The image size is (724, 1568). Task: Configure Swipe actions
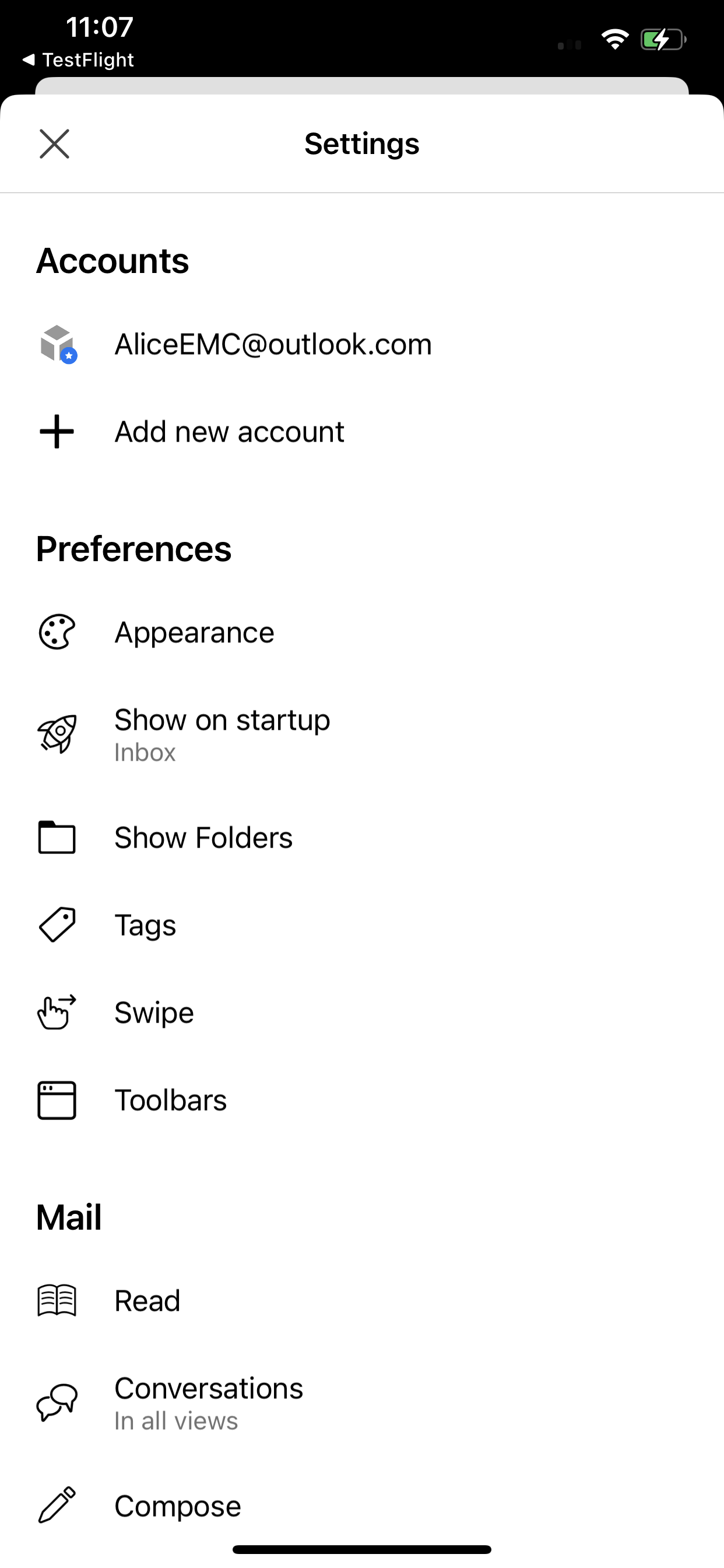coord(362,1012)
